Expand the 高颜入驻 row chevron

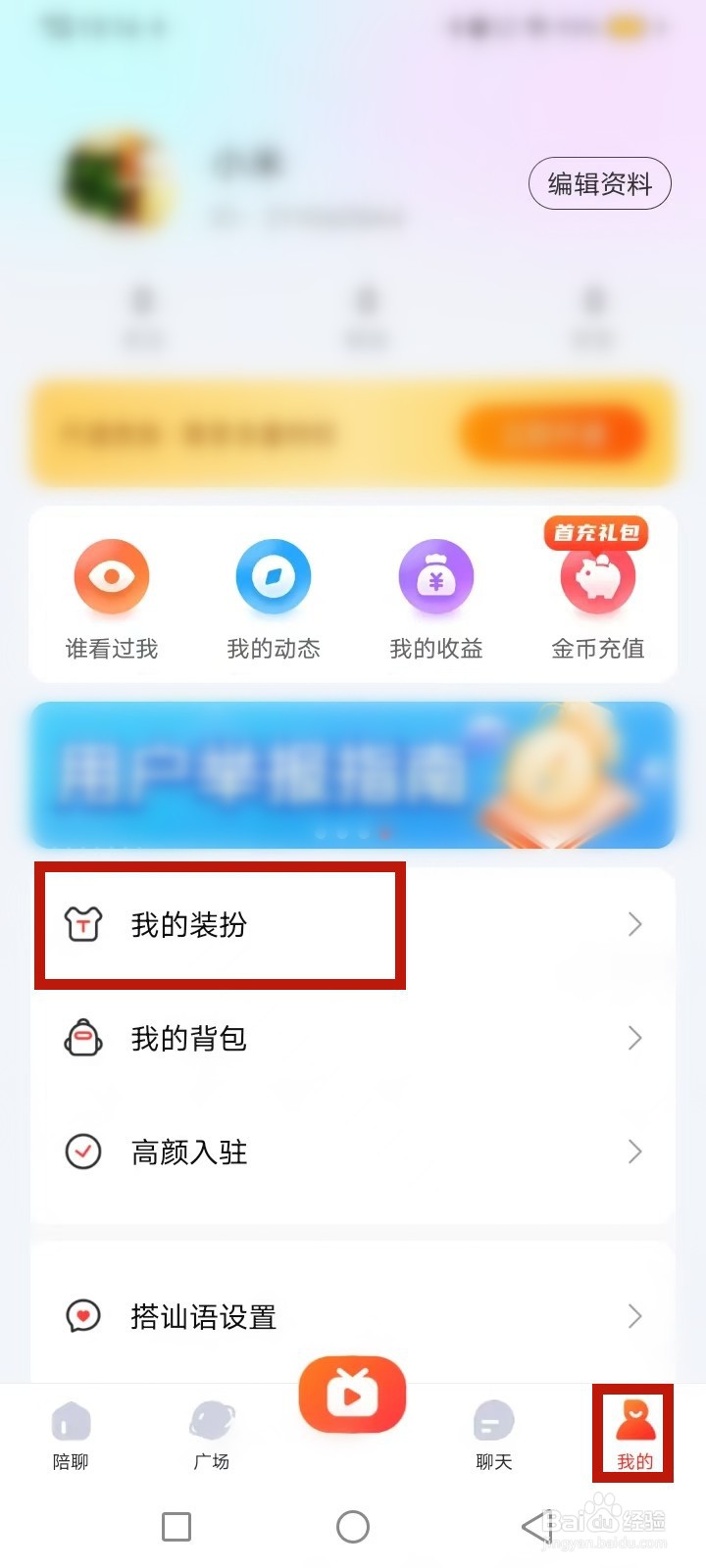(x=633, y=1152)
